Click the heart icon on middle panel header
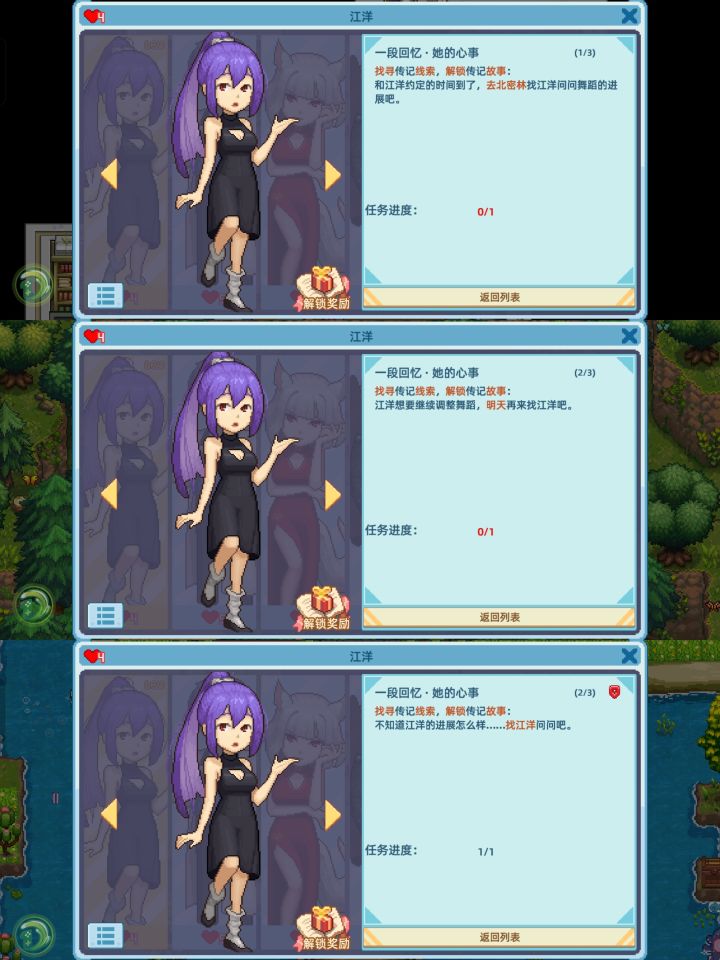720x960 pixels. [x=95, y=337]
